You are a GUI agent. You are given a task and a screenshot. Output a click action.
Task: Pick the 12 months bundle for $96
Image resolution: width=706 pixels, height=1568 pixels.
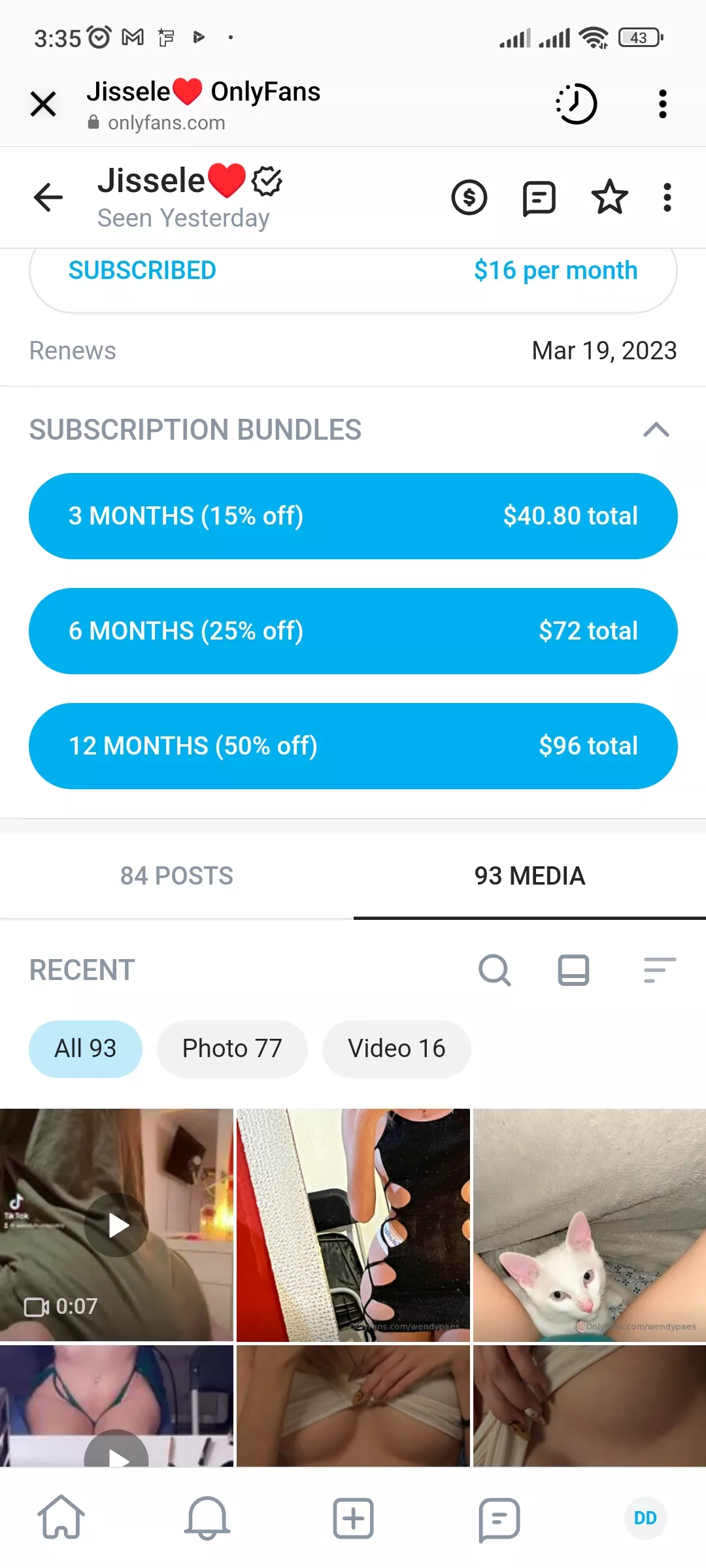353,746
